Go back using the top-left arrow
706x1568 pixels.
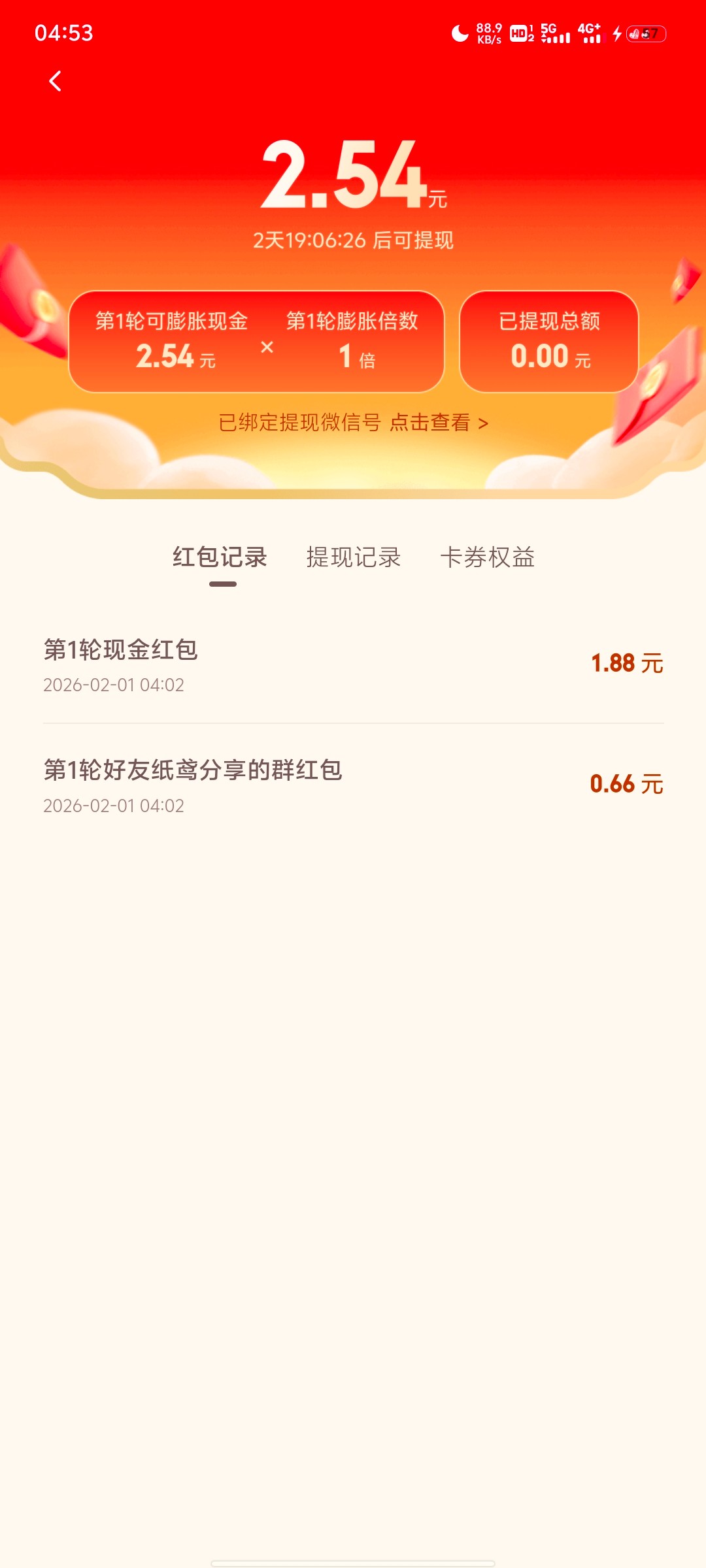tap(56, 81)
